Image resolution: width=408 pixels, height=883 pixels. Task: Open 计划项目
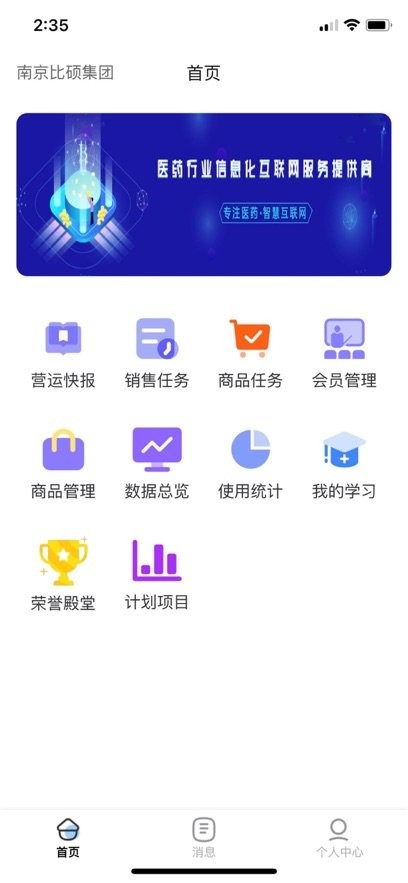(x=157, y=575)
